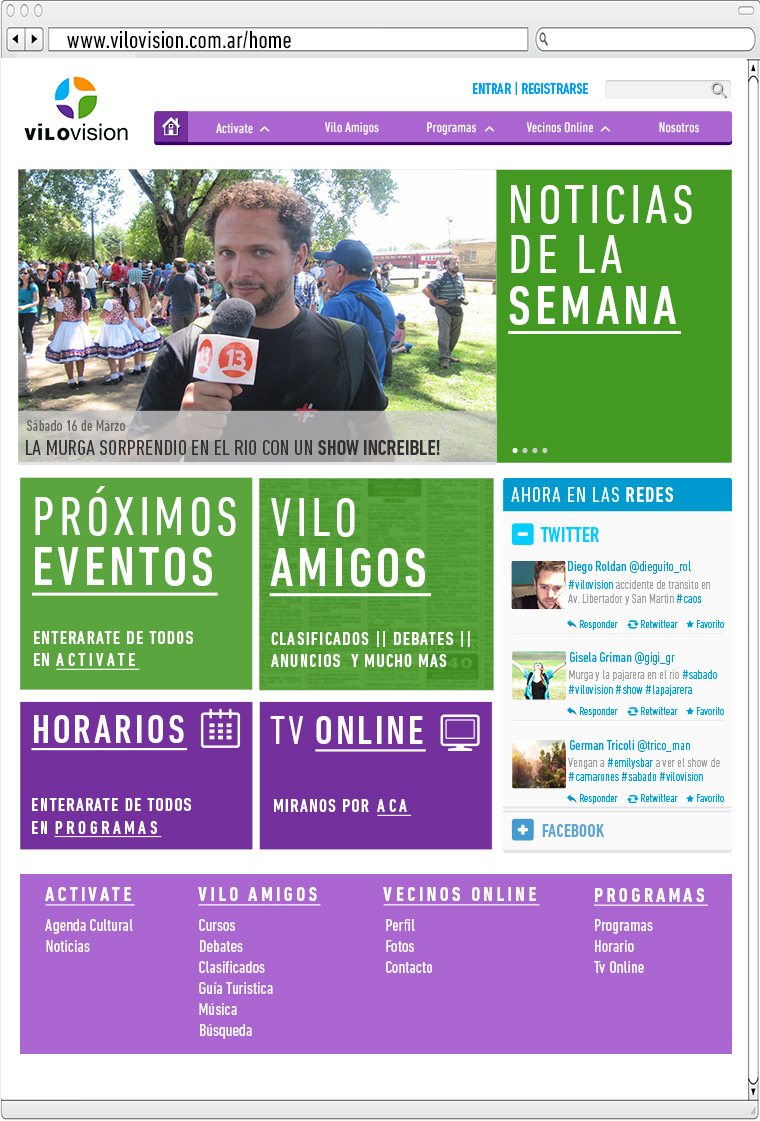Screen dimensions: 760x1121
Task: Open the Clasificados footer link
Action: (x=232, y=967)
